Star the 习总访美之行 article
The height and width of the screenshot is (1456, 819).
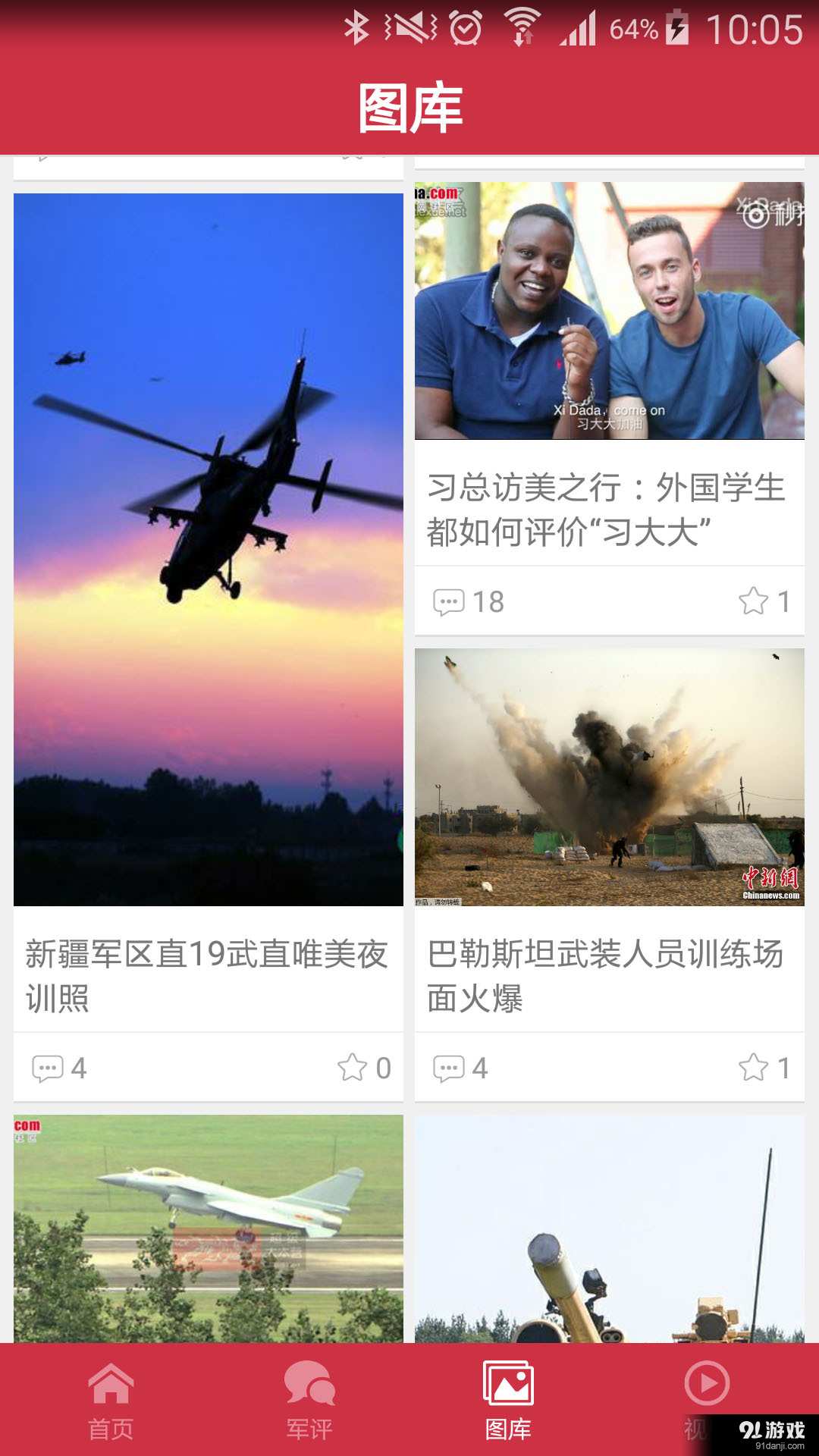pyautogui.click(x=752, y=600)
